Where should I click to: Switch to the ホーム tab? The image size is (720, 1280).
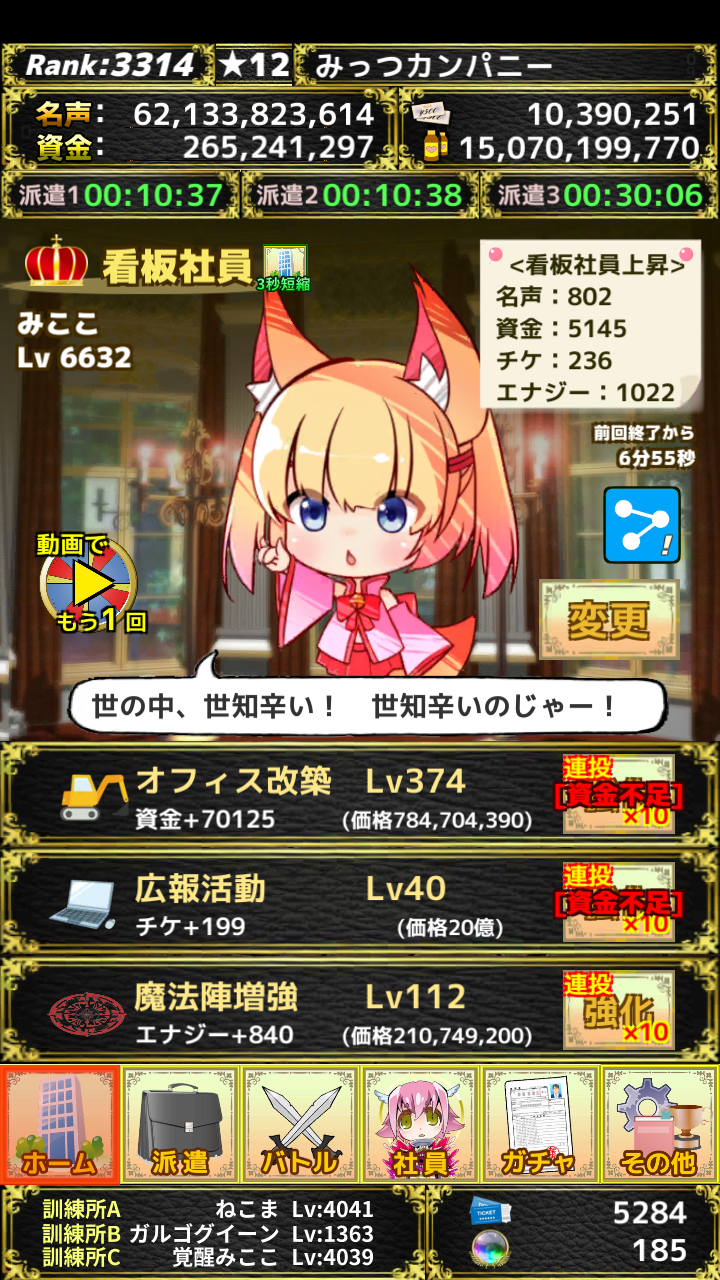point(60,1124)
